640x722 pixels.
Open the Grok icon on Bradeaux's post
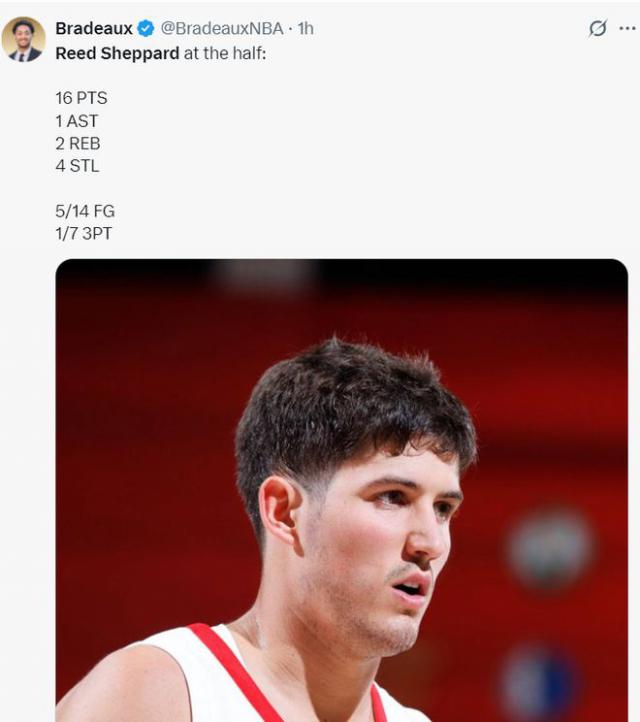point(597,29)
